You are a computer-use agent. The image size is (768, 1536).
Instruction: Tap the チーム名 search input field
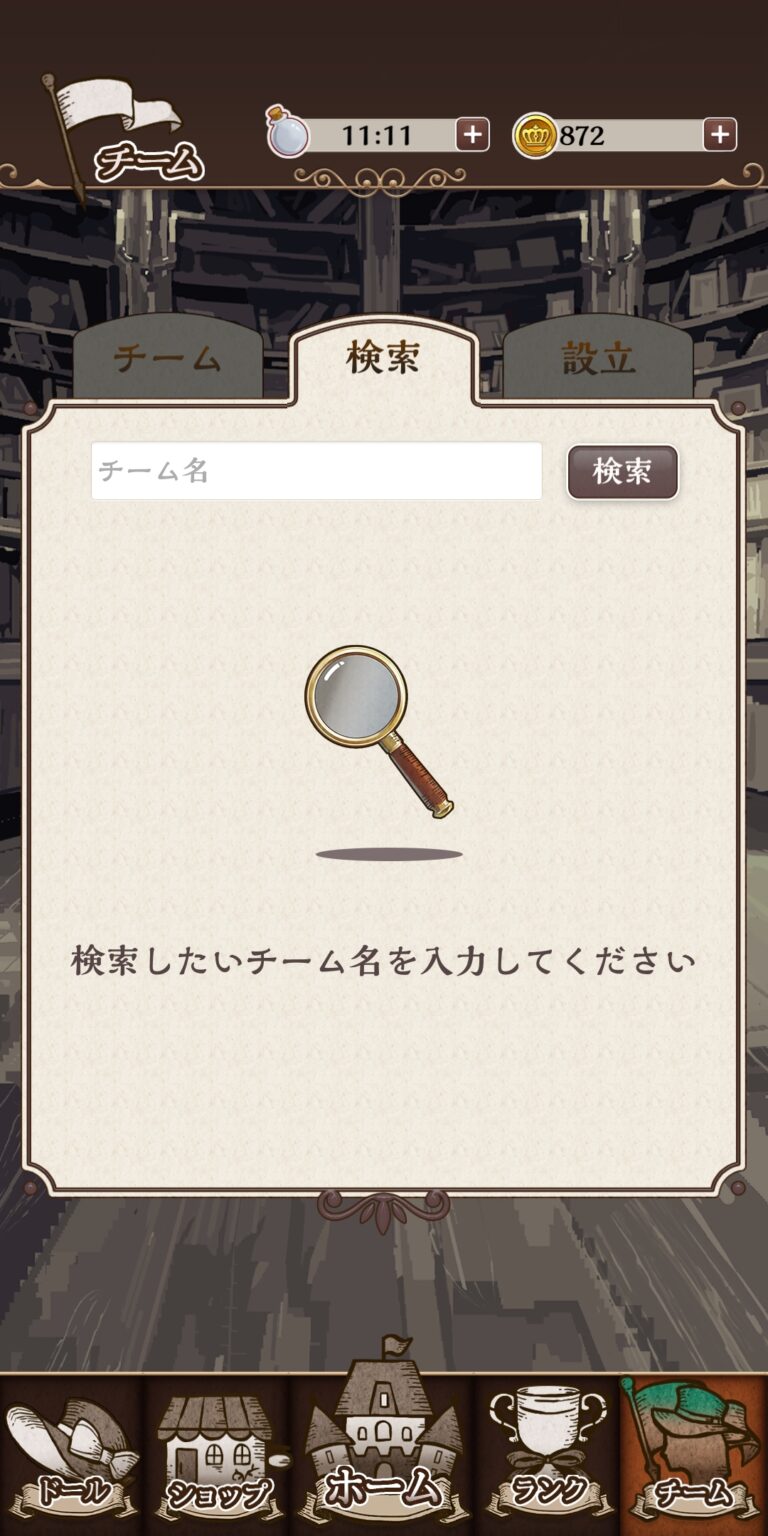coord(316,471)
